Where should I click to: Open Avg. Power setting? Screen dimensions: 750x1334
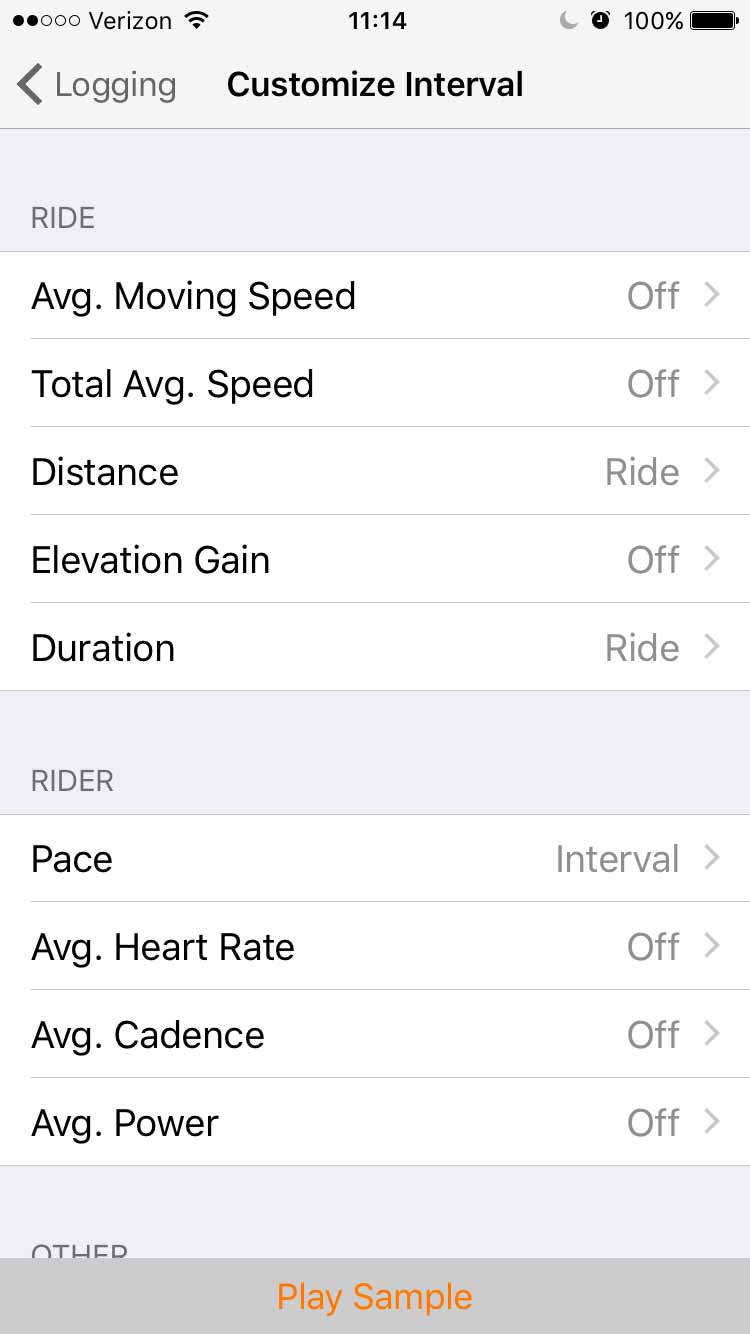click(375, 1122)
